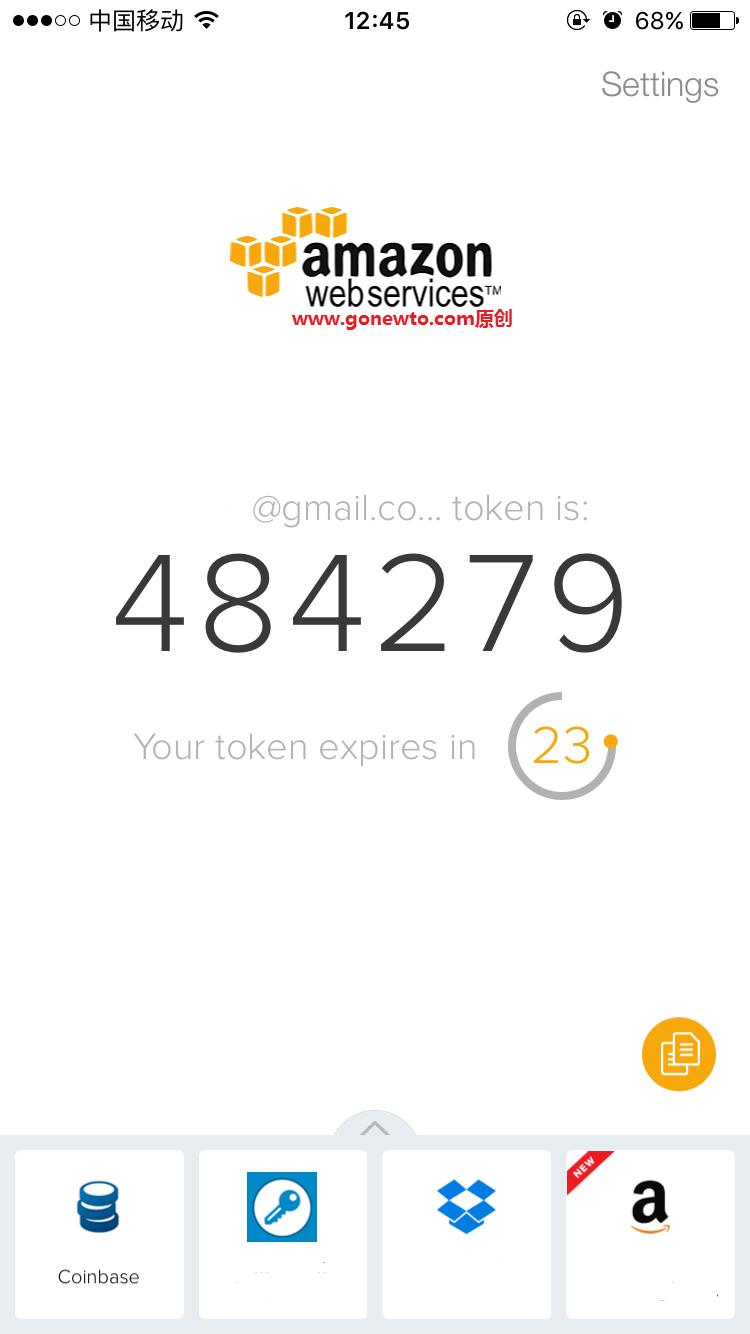Select the new Amazon account tile
This screenshot has width=750, height=1334.
pyautogui.click(x=650, y=1233)
